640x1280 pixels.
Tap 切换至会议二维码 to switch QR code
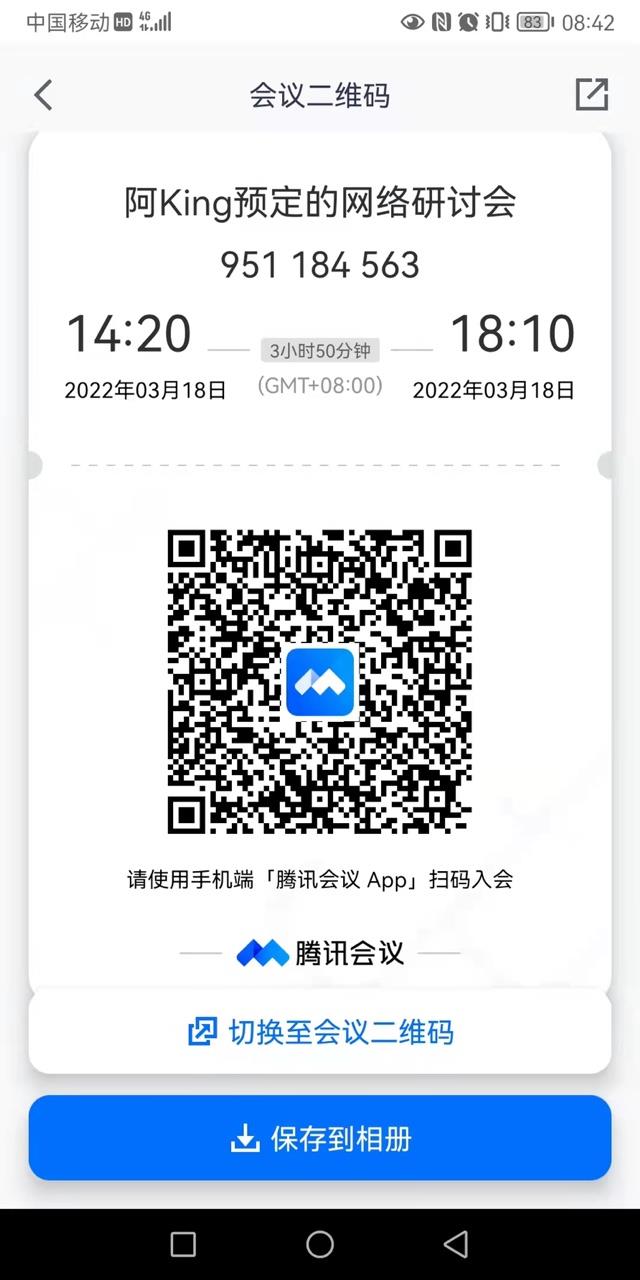[320, 1031]
